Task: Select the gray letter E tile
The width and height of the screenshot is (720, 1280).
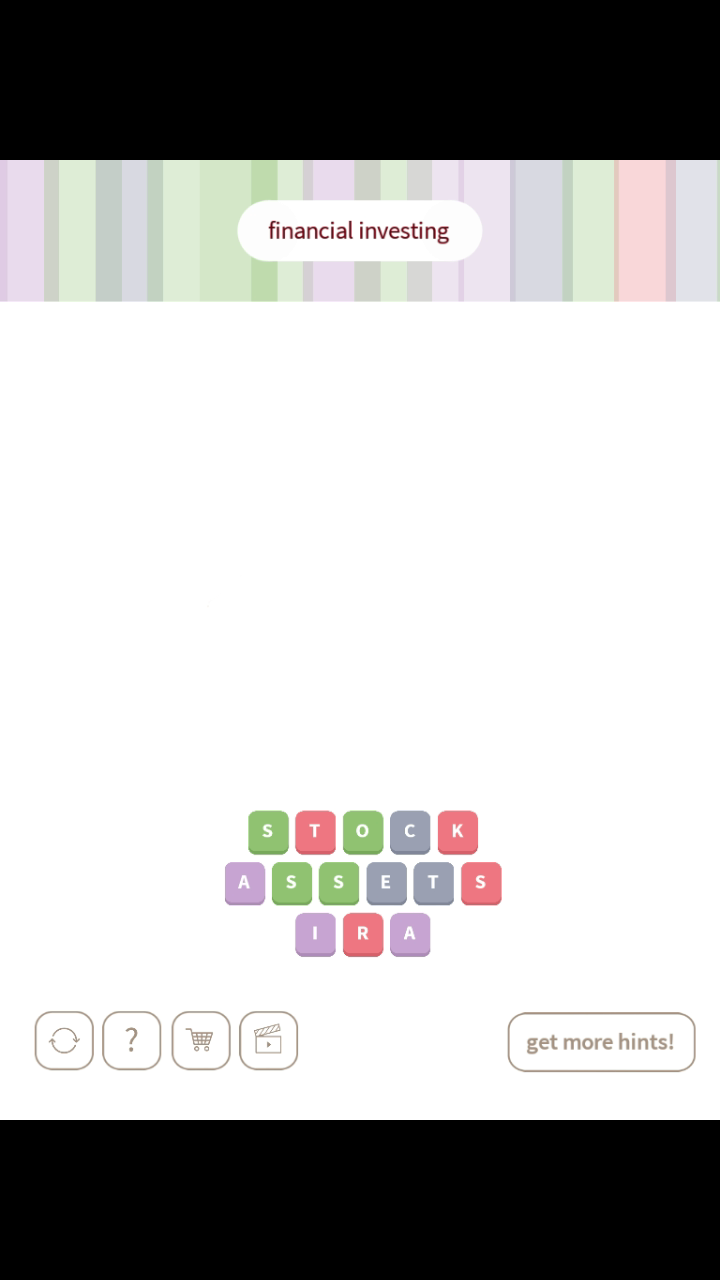Action: [x=386, y=883]
